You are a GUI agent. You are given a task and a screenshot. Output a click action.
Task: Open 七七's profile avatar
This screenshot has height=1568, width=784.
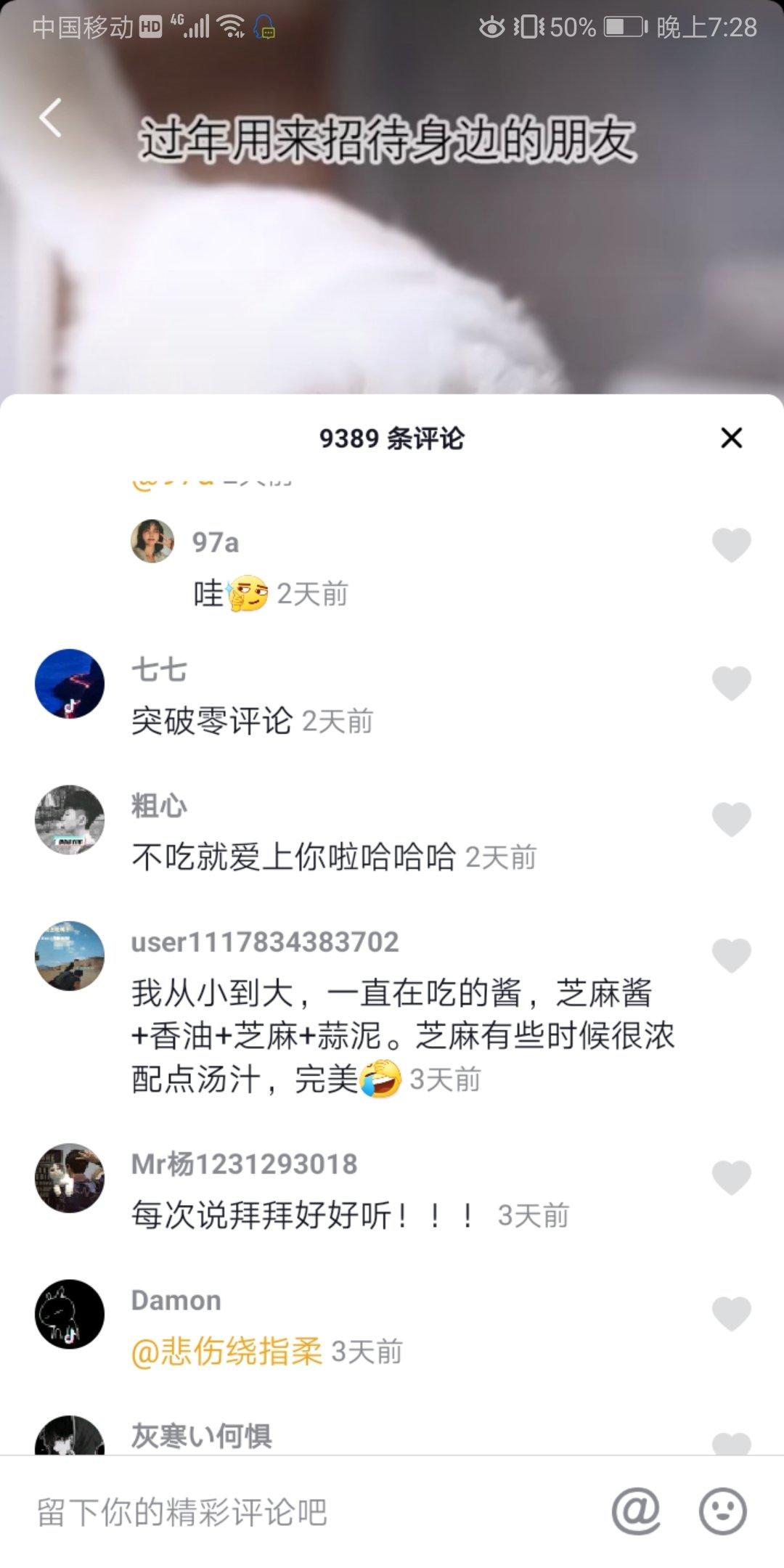click(x=70, y=684)
